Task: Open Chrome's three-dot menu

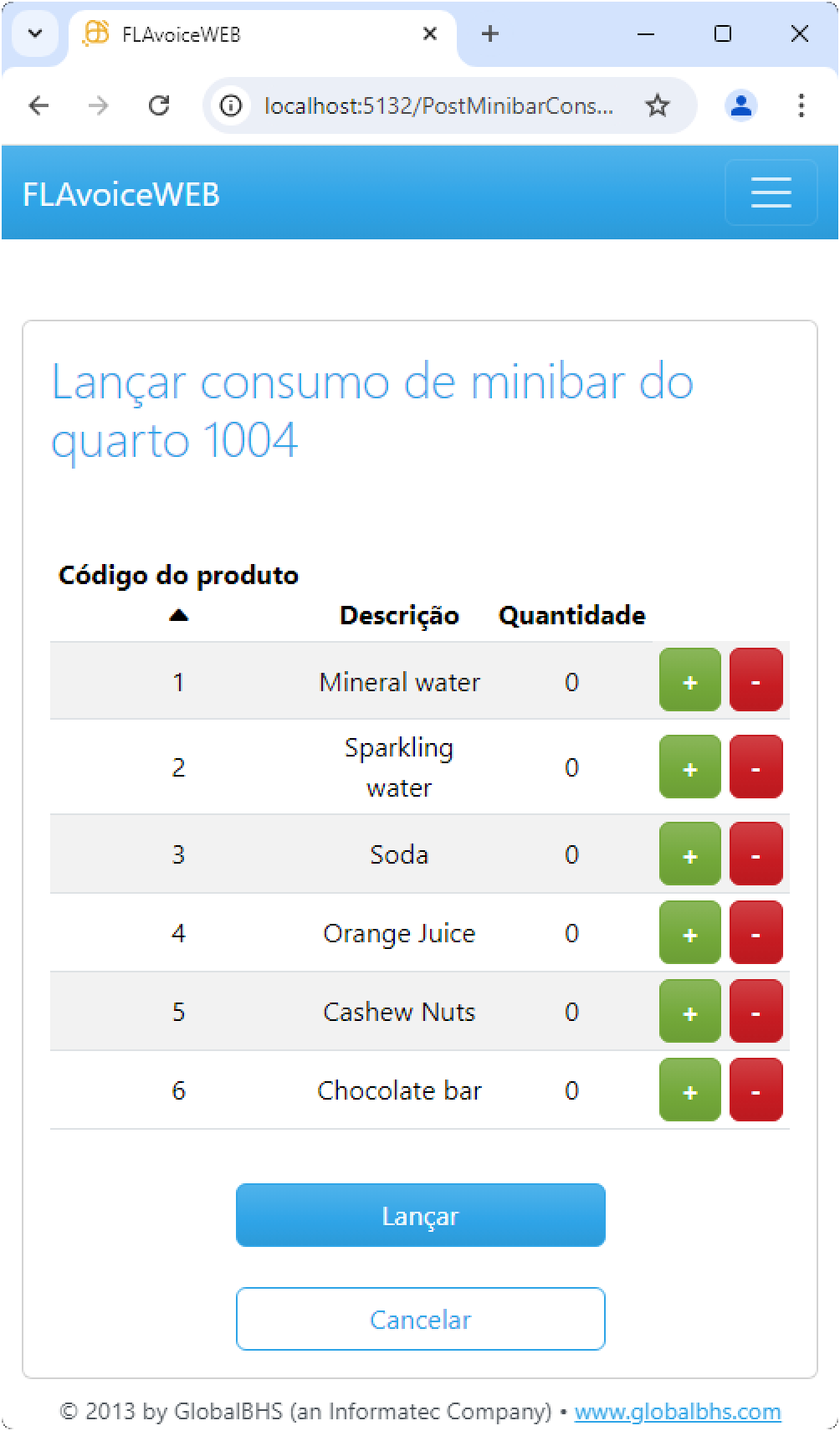Action: [801, 105]
